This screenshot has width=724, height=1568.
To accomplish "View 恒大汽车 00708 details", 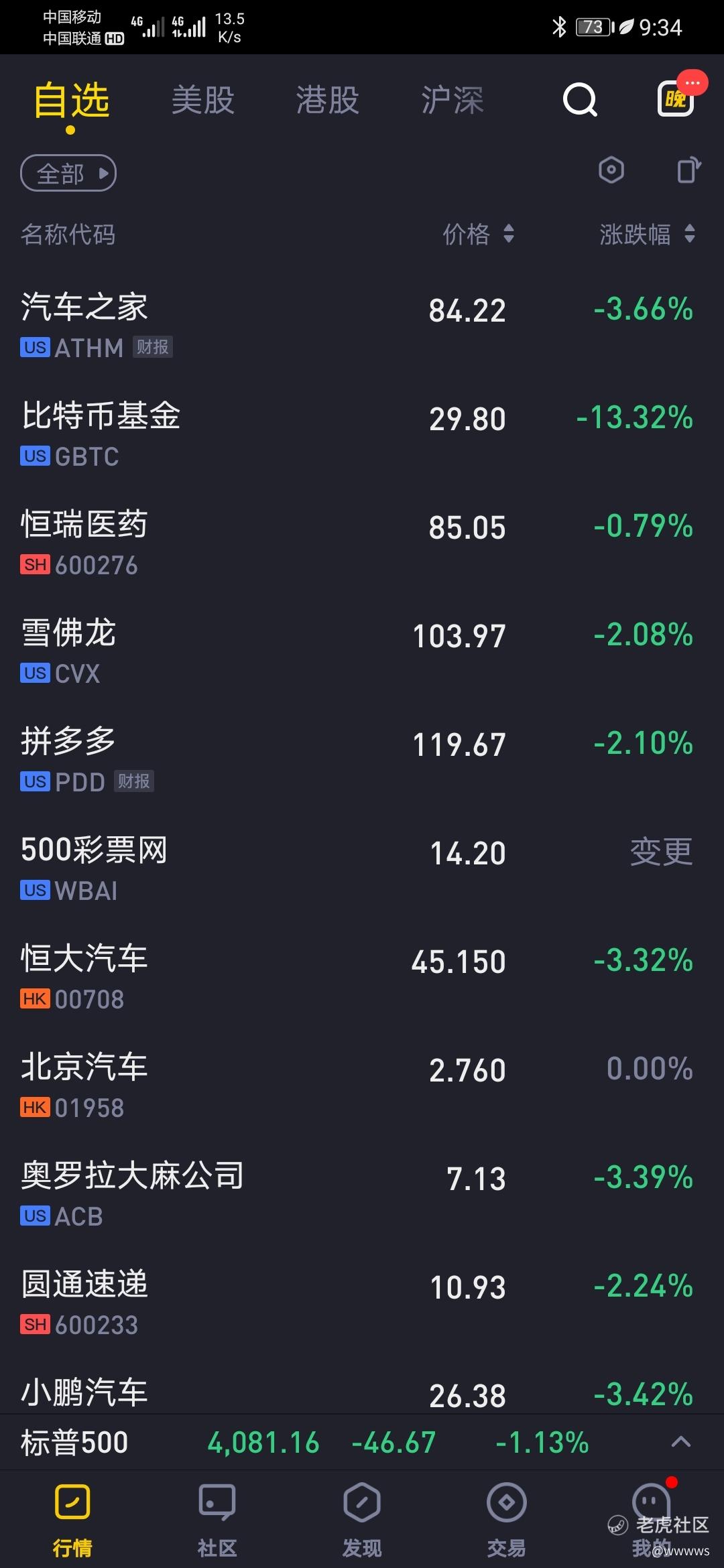I will click(x=362, y=976).
